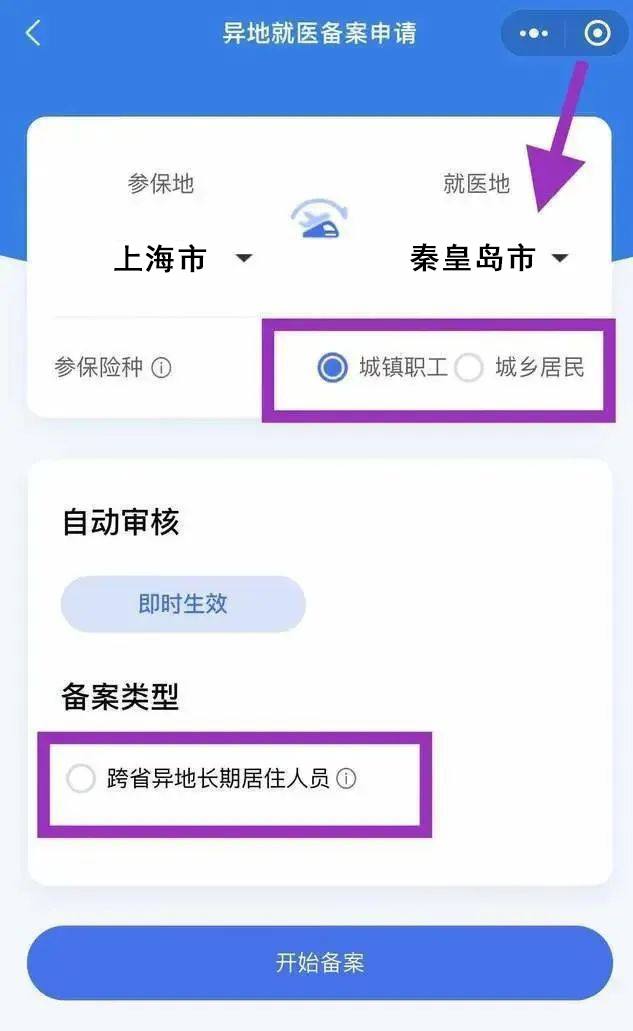The height and width of the screenshot is (1031, 633).
Task: Open info icon beside 跨省异地长期居住人员
Action: pyautogui.click(x=346, y=779)
